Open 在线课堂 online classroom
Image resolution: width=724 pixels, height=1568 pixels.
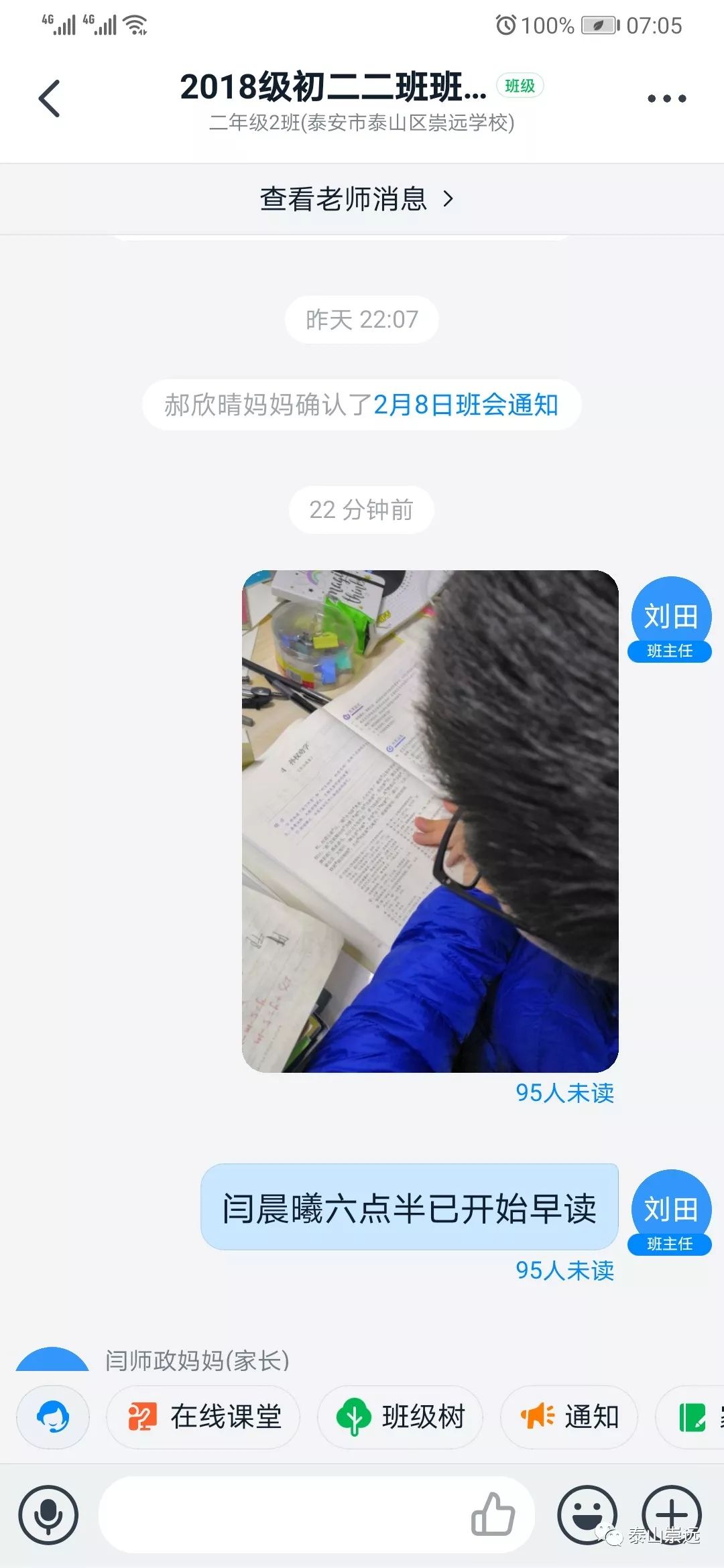[x=203, y=1417]
